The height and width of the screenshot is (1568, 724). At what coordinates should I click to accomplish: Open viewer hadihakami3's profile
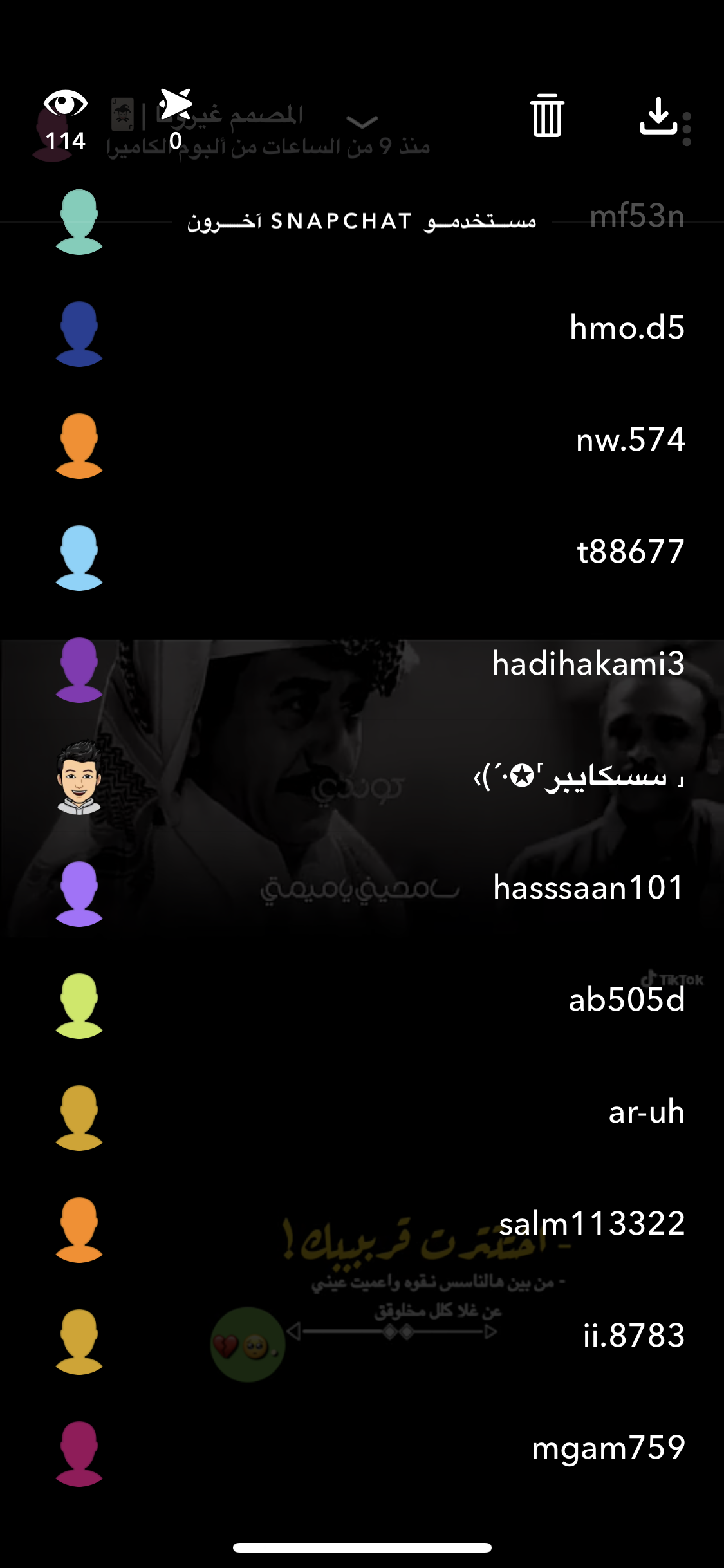coord(587,664)
